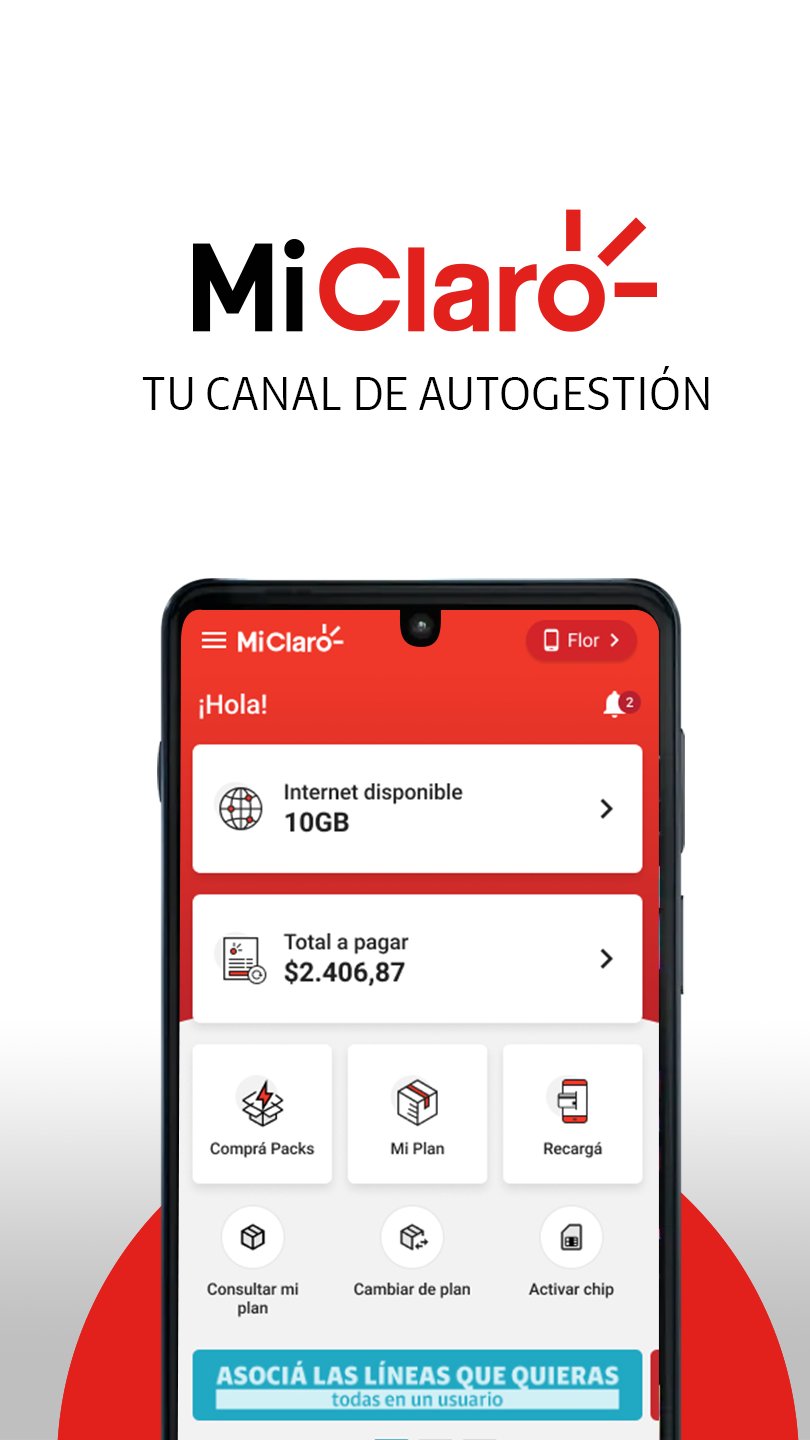The image size is (810, 1440).
Task: Open the Asociá las líneas que quieras banner
Action: tap(417, 1385)
